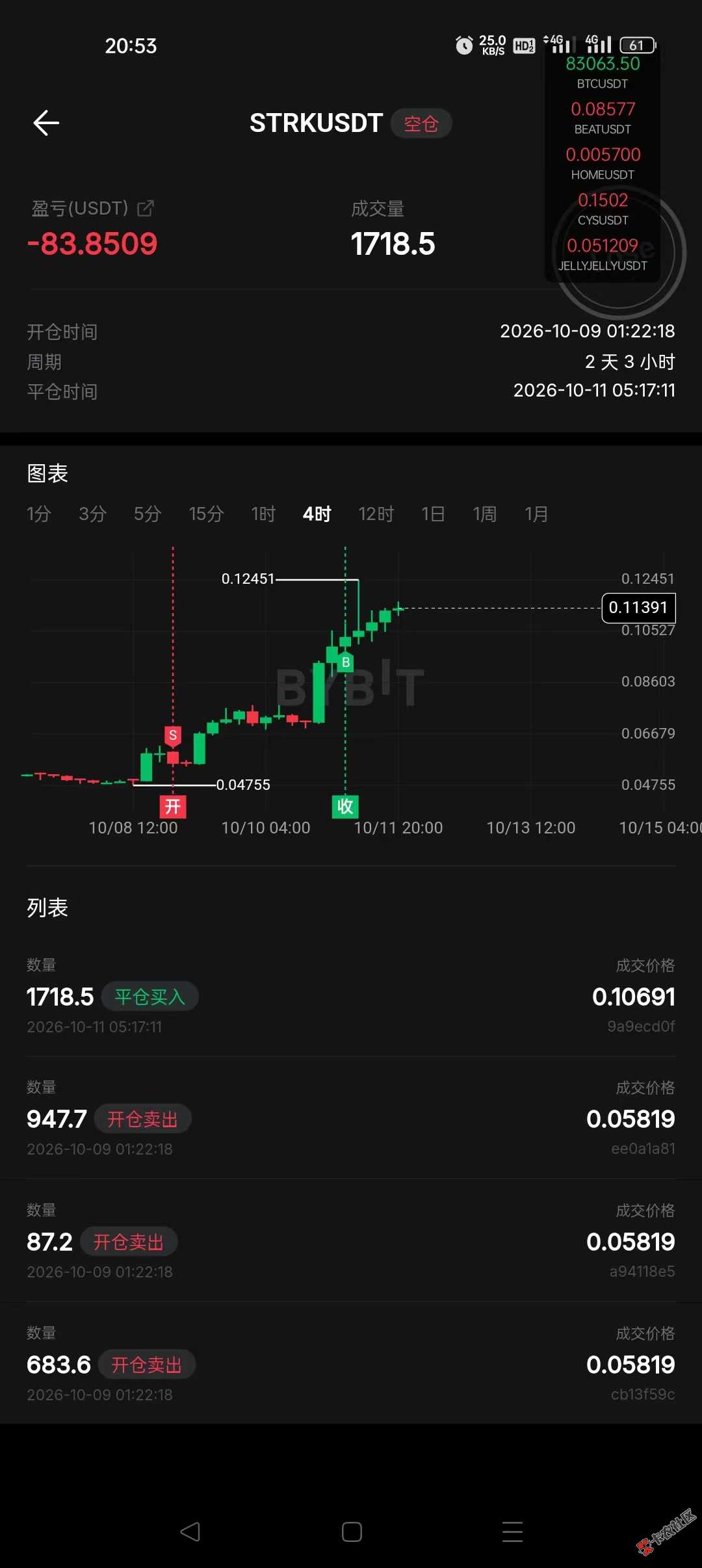The image size is (702, 1568).
Task: Open recent apps from navigation bar
Action: (x=512, y=1532)
